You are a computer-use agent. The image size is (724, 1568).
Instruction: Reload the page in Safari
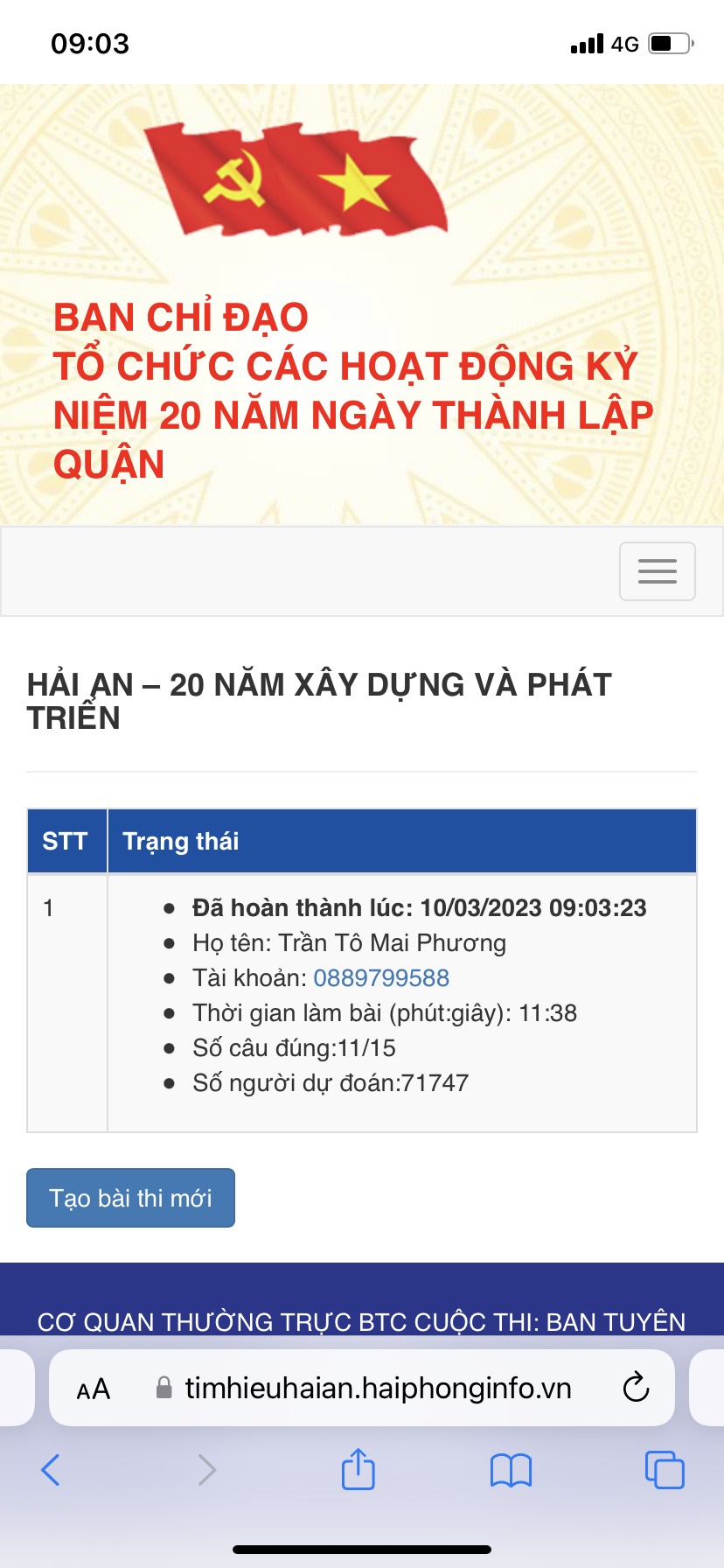click(x=636, y=1388)
